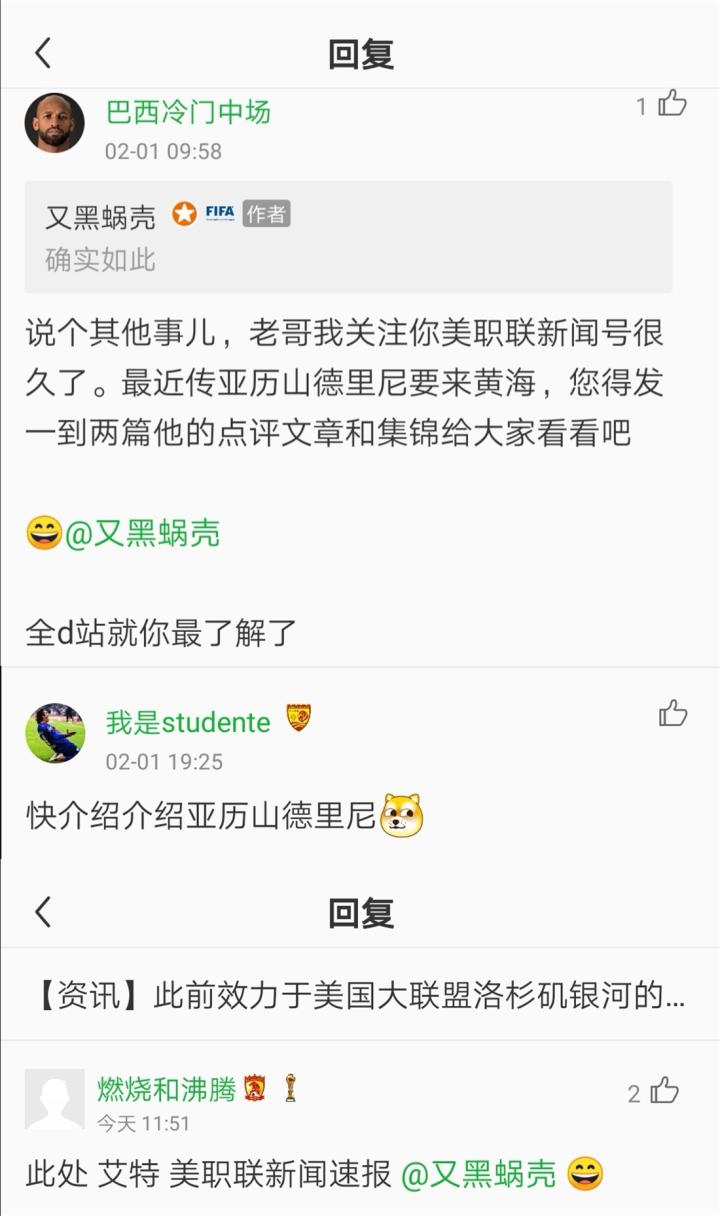Open the @又黑蜗壳 mention in 燃烧和沸腾's reply
The image size is (720, 1216).
pos(478,1175)
